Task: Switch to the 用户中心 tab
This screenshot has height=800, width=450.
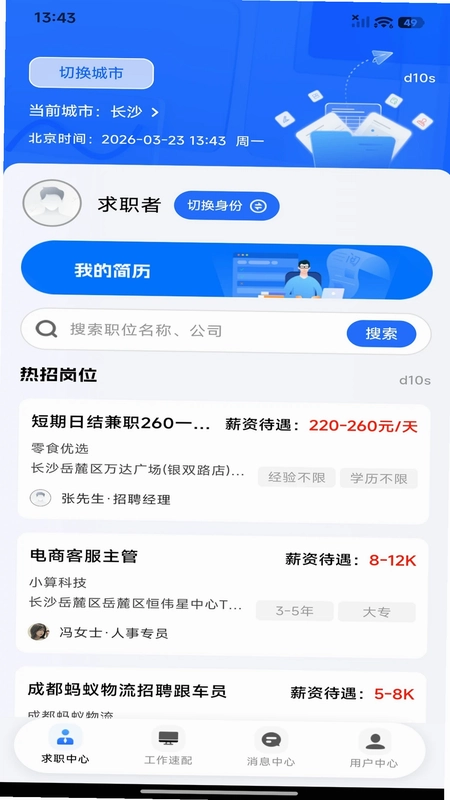Action: 374,748
